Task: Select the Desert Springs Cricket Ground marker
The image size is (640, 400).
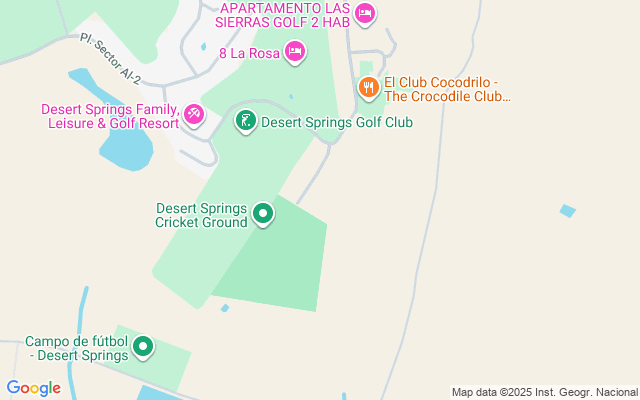Action: [x=263, y=214]
